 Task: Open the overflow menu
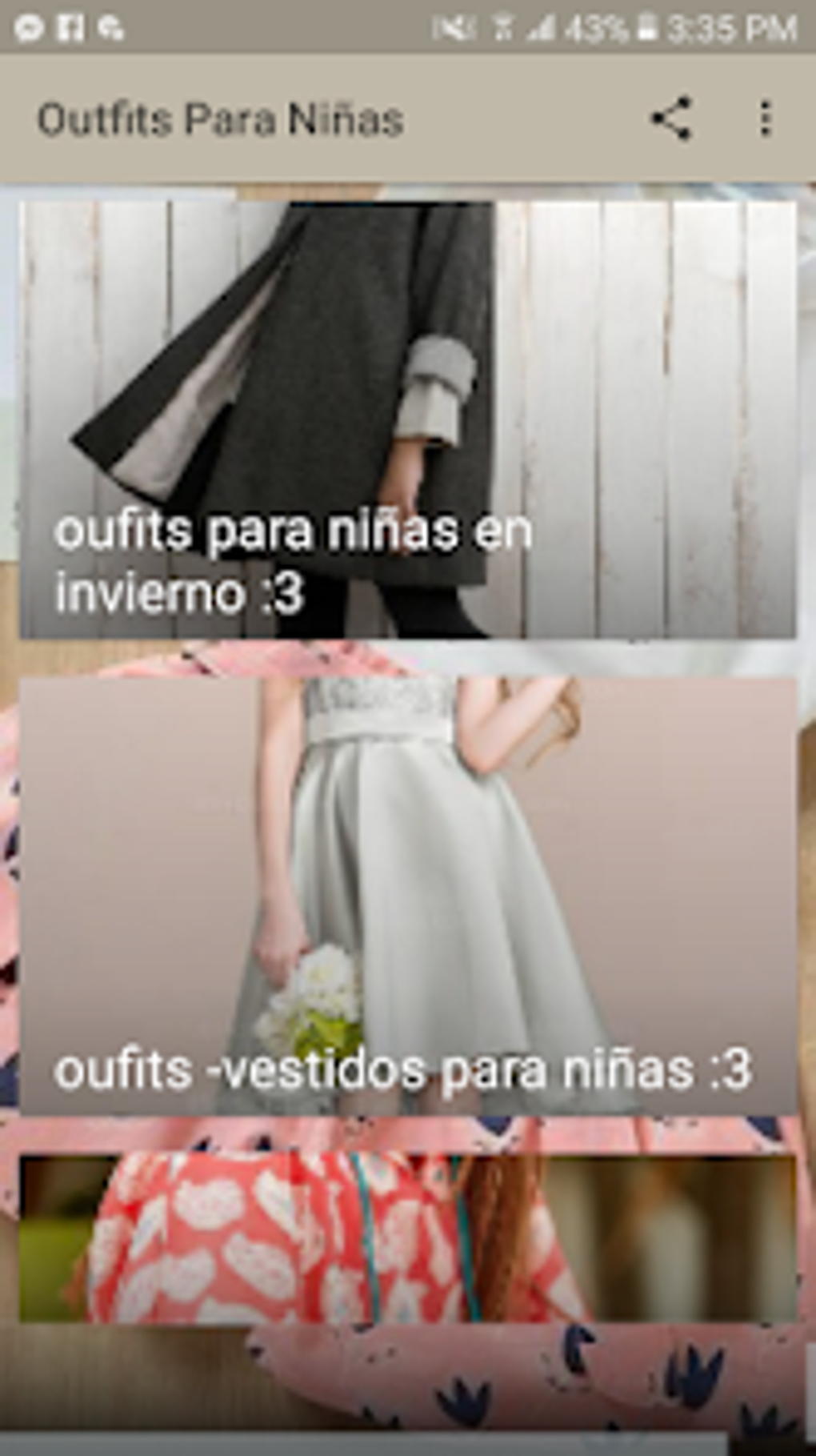[x=765, y=119]
